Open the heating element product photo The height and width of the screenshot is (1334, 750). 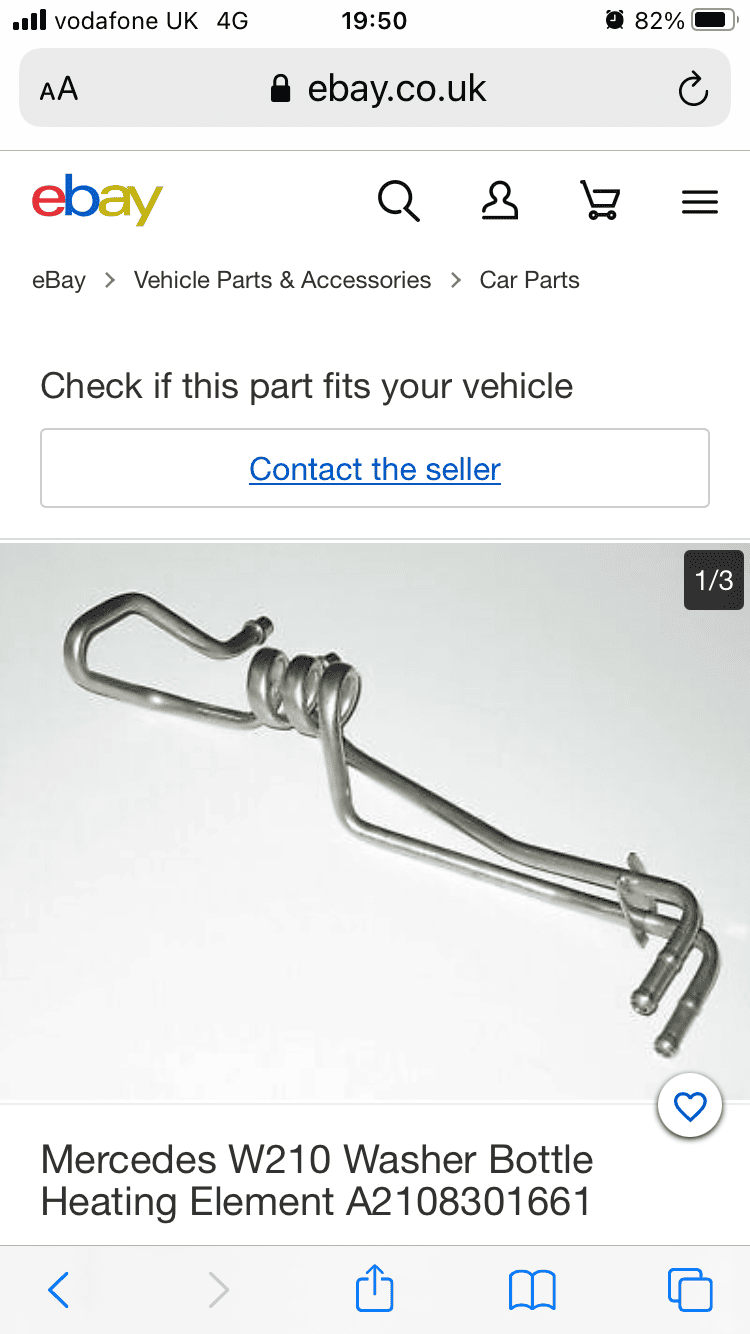coord(375,822)
